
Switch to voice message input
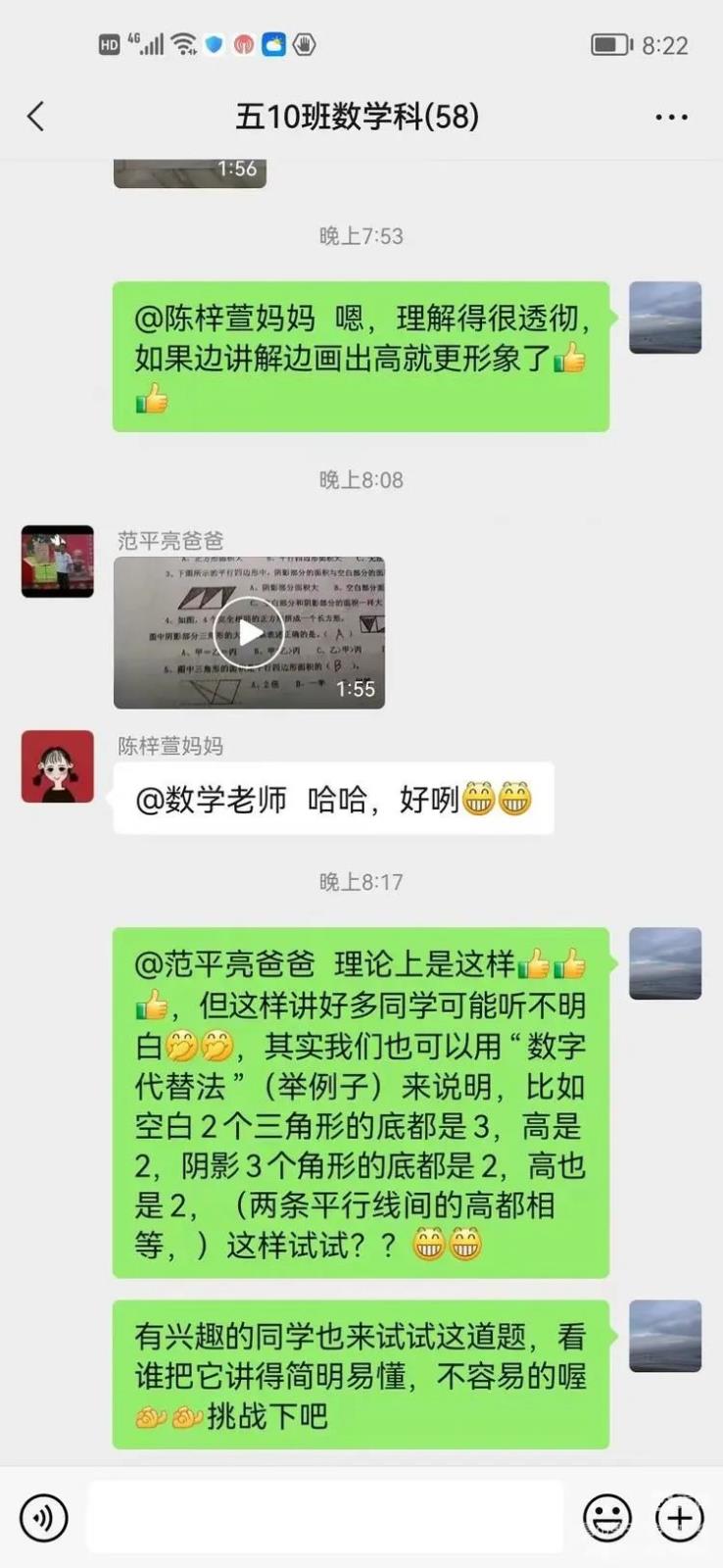coord(44,1517)
